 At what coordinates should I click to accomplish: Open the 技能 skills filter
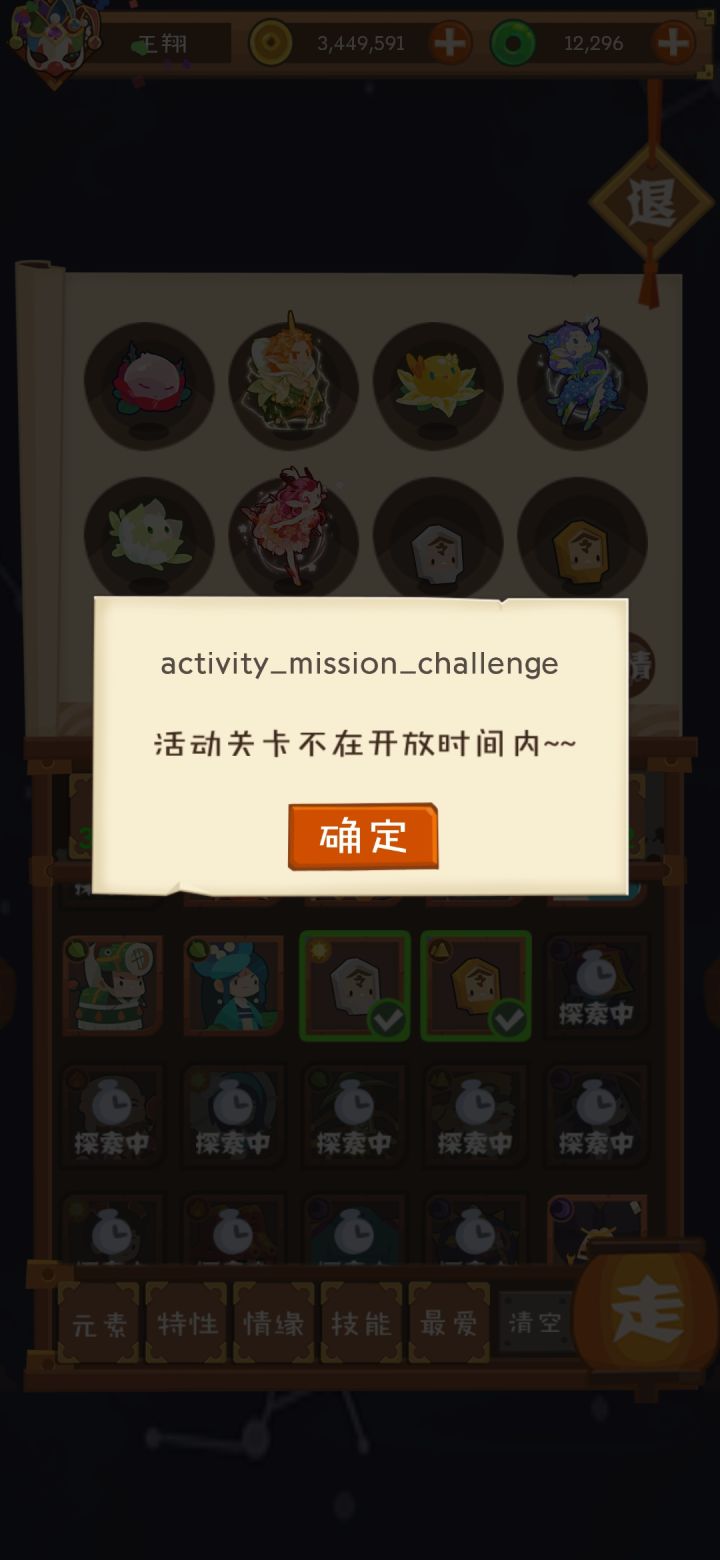(361, 1323)
